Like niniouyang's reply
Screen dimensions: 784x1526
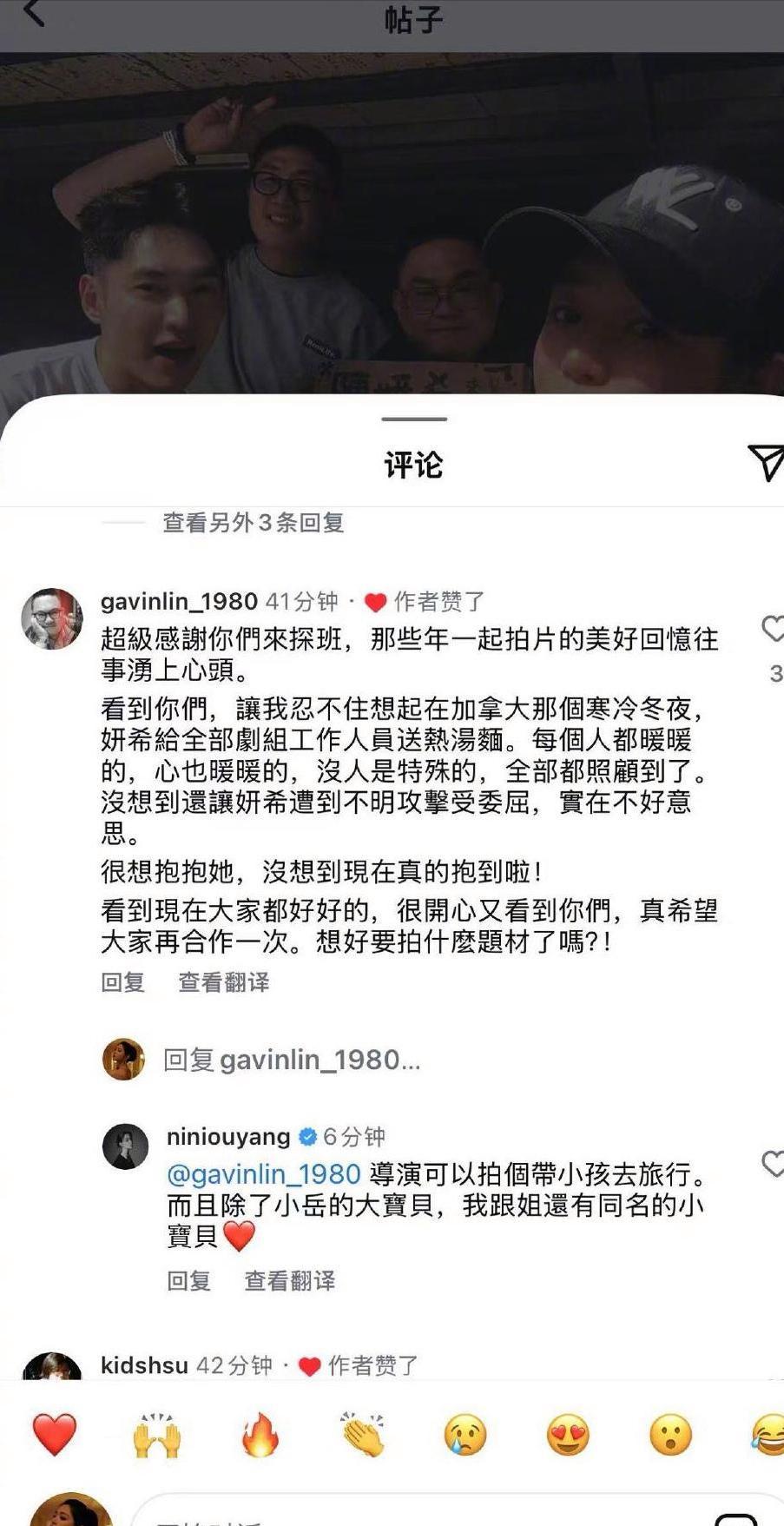[772, 1163]
